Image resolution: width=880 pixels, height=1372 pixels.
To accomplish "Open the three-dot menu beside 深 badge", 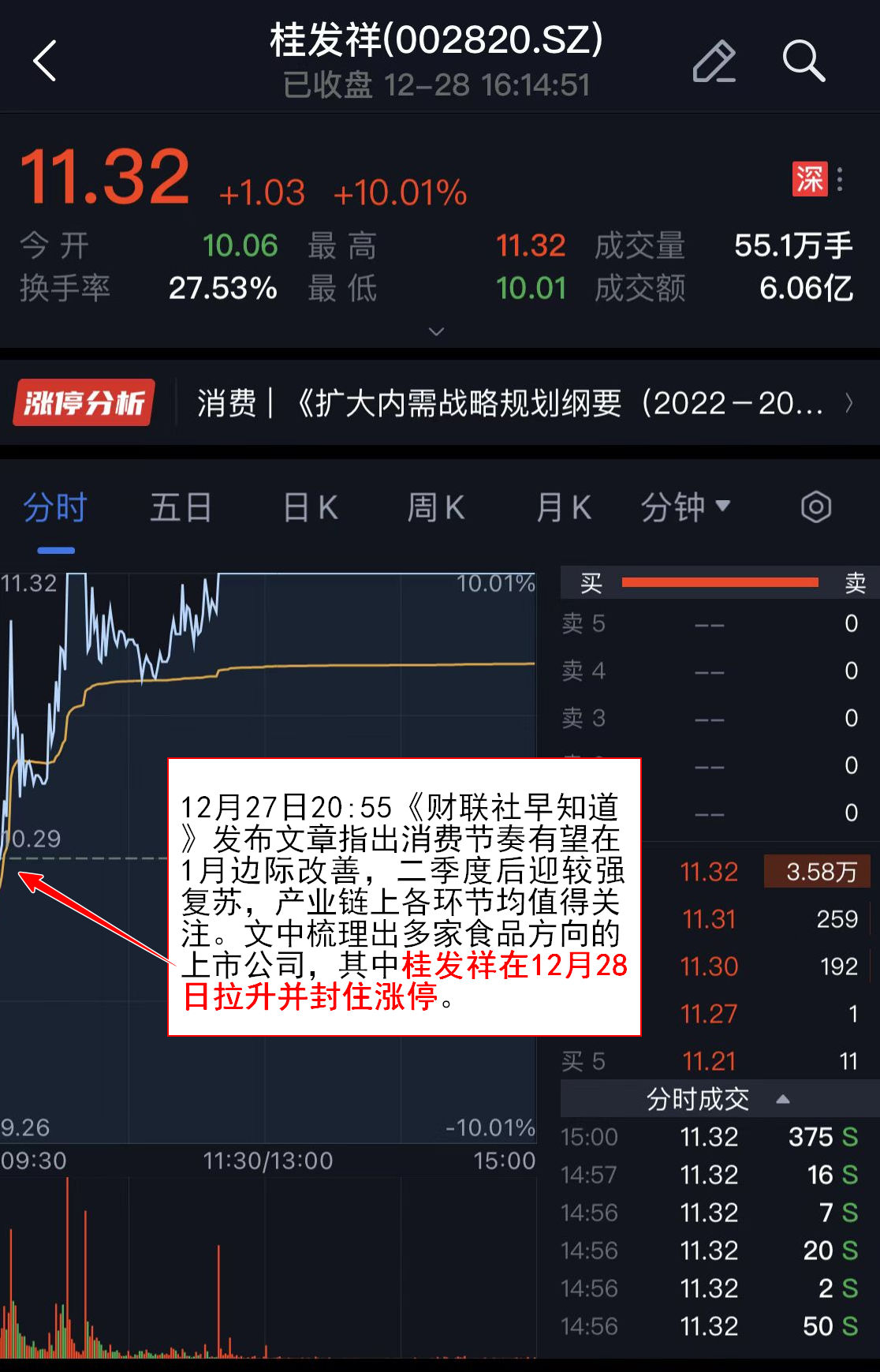I will [840, 179].
